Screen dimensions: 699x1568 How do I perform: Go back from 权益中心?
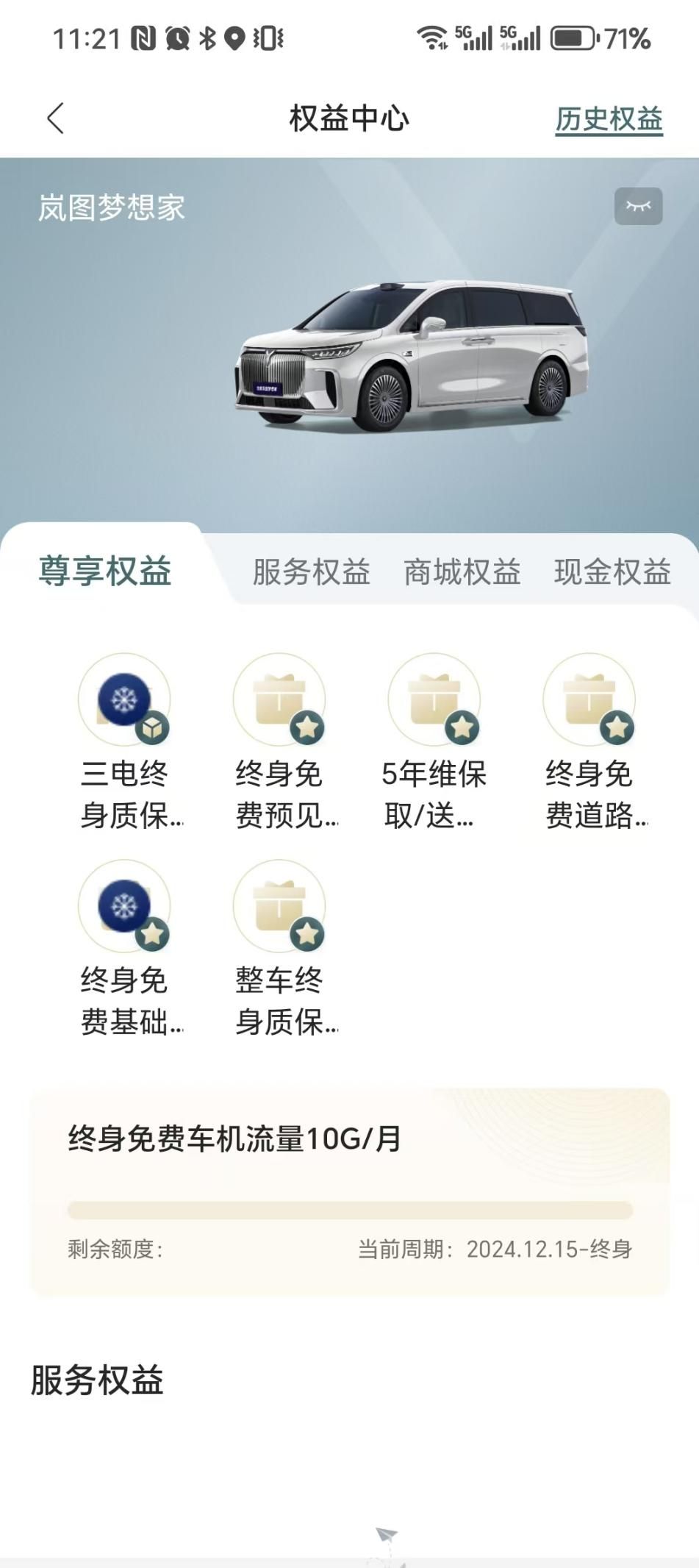[56, 118]
